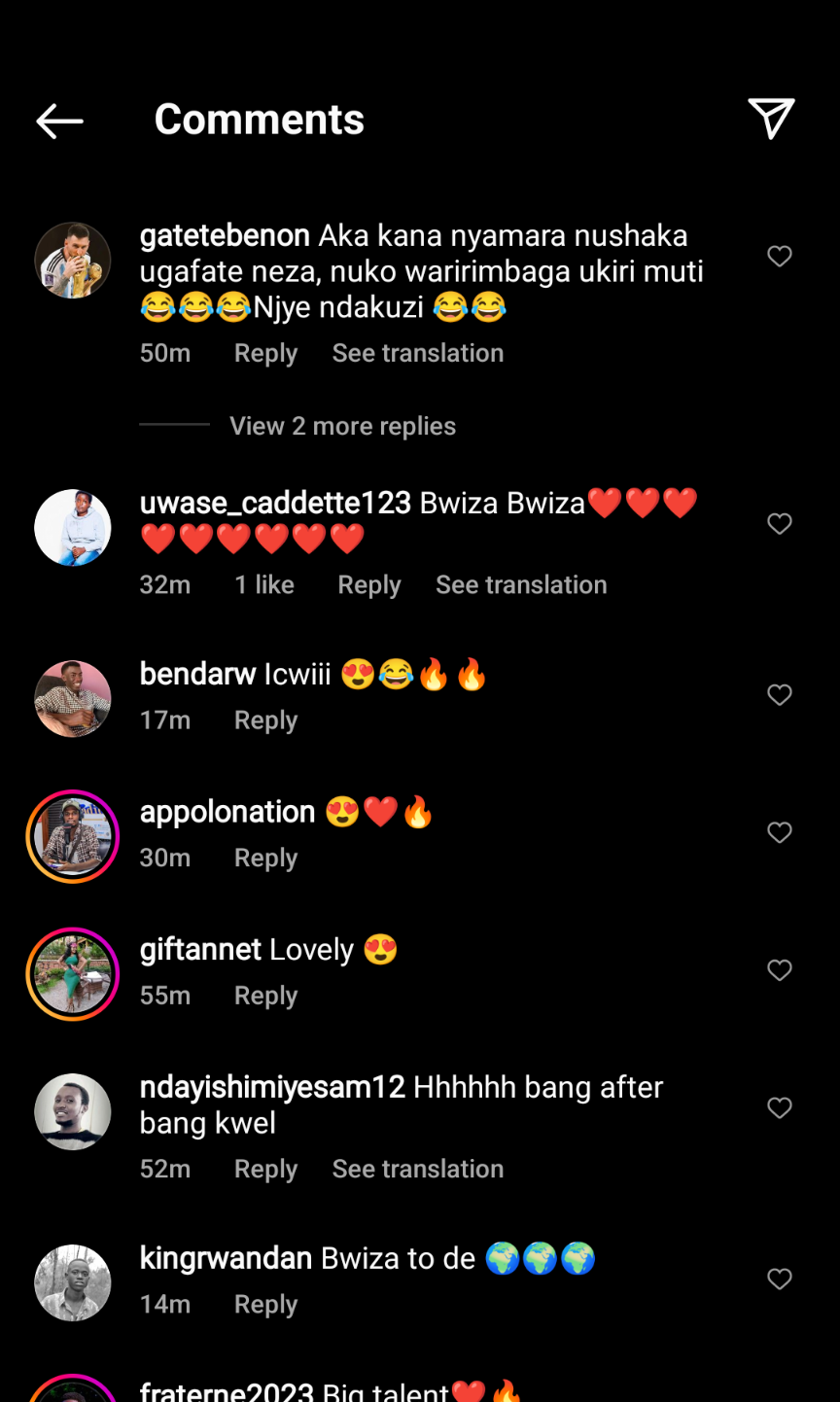Like kingrwandan's Bwiza to de comment
Image resolution: width=840 pixels, height=1402 pixels.
point(779,1279)
